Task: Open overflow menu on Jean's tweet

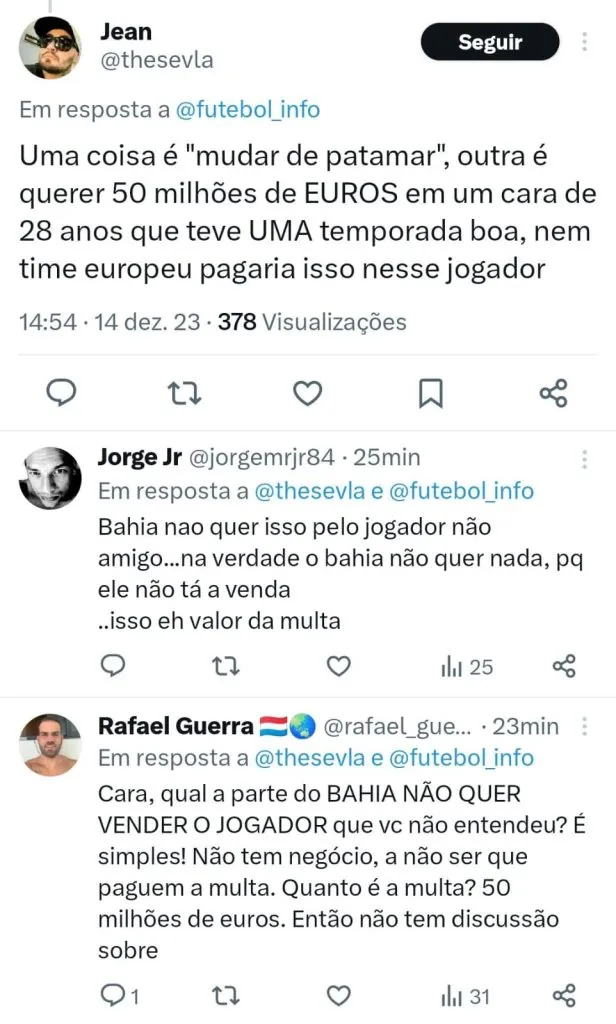Action: [x=585, y=42]
